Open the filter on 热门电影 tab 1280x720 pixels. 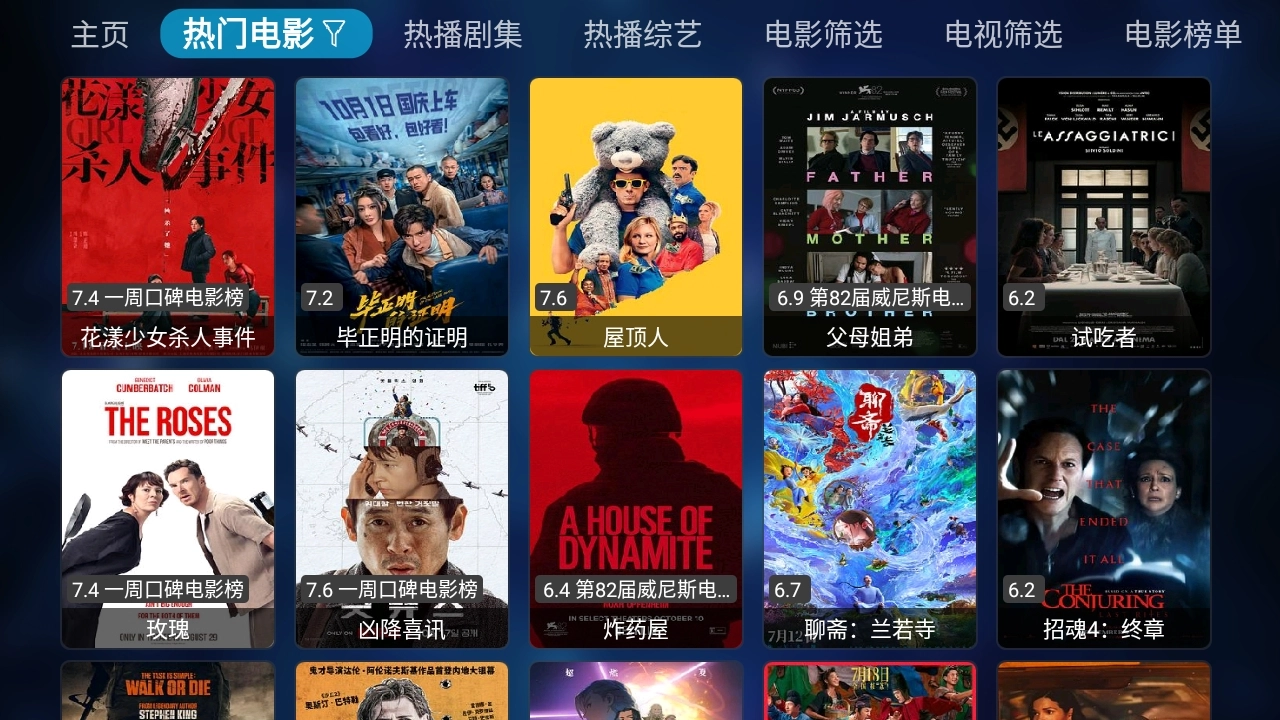335,35
